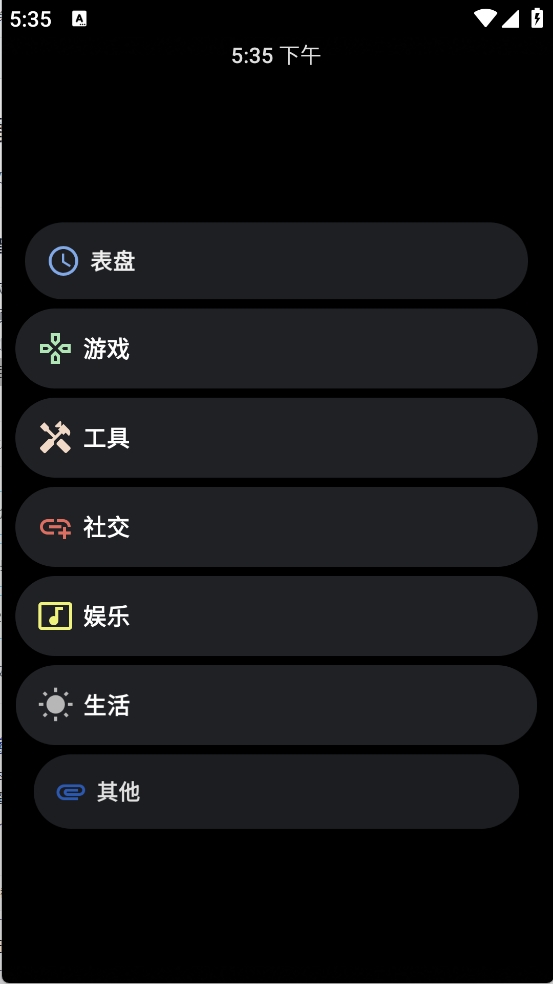Go to the 工具 category
553x984 pixels.
point(276,437)
